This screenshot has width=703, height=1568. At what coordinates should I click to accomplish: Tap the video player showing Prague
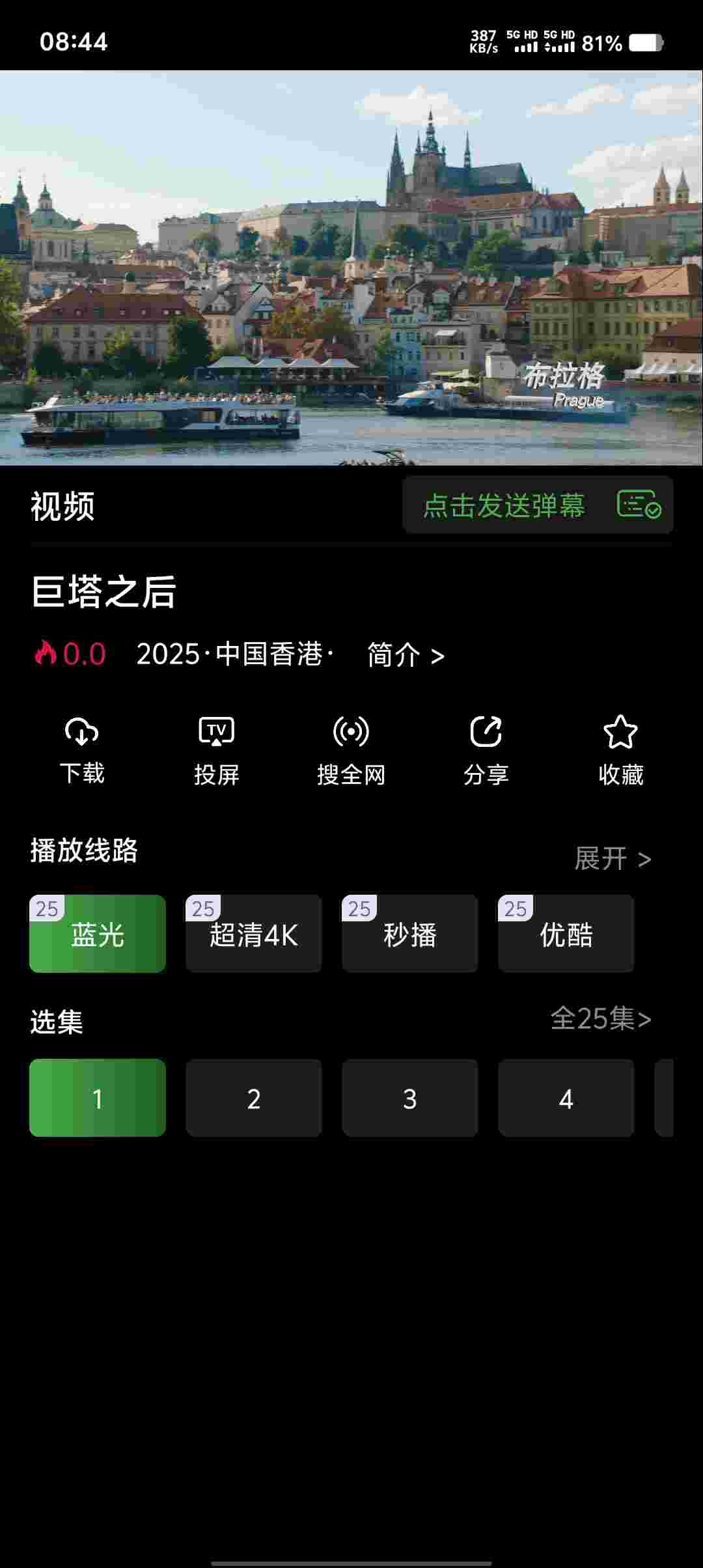[351, 268]
